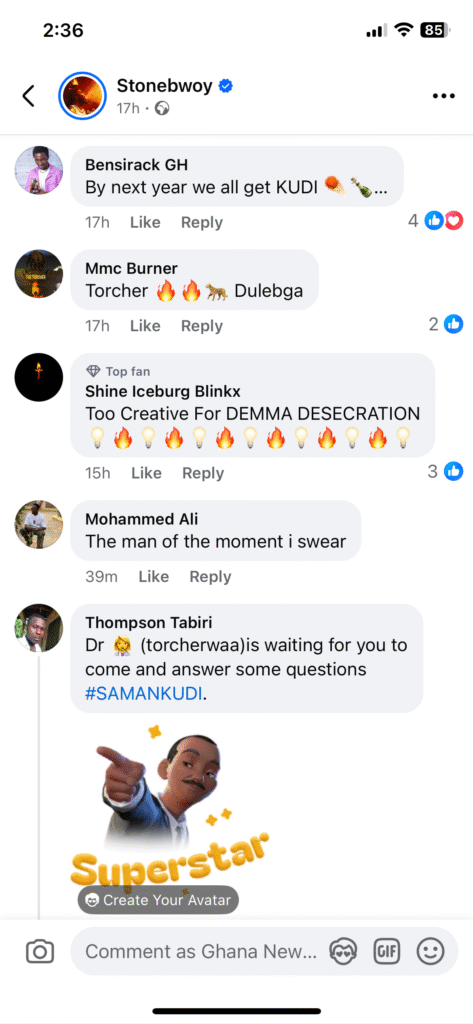Reply to Mohammed Ali's comment
The image size is (473, 1024).
point(210,577)
